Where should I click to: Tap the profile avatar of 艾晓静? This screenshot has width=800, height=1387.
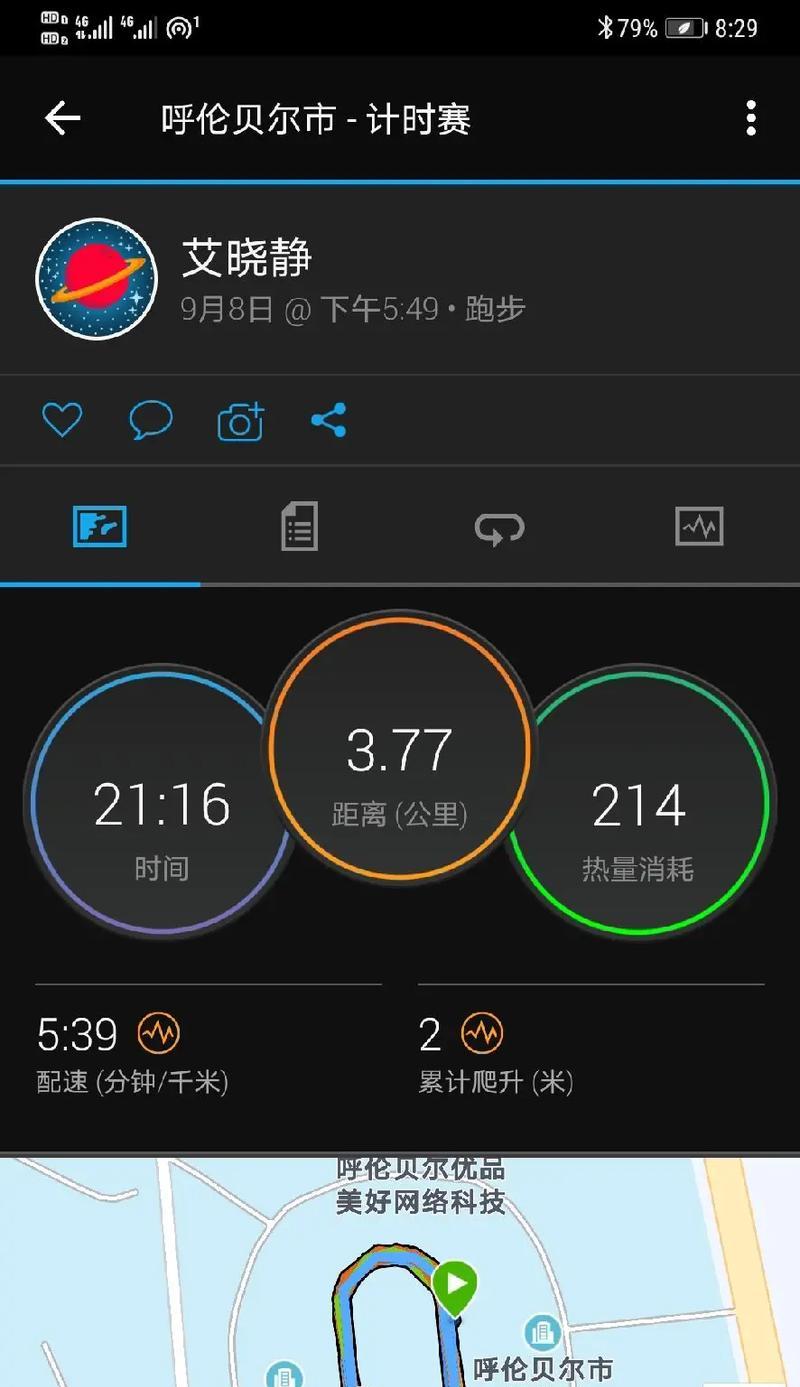click(x=97, y=279)
